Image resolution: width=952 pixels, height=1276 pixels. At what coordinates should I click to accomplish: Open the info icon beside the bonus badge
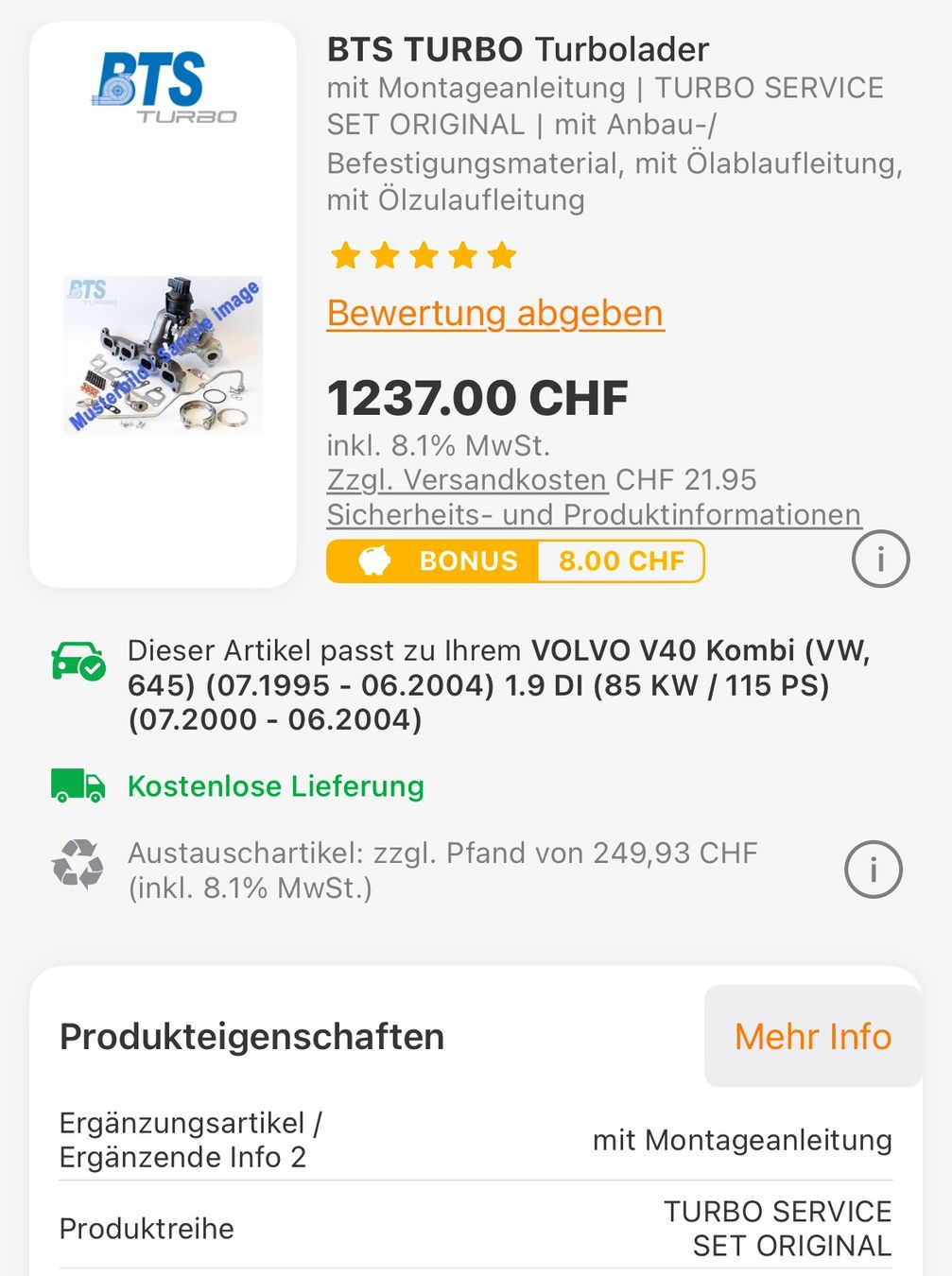[x=880, y=560]
